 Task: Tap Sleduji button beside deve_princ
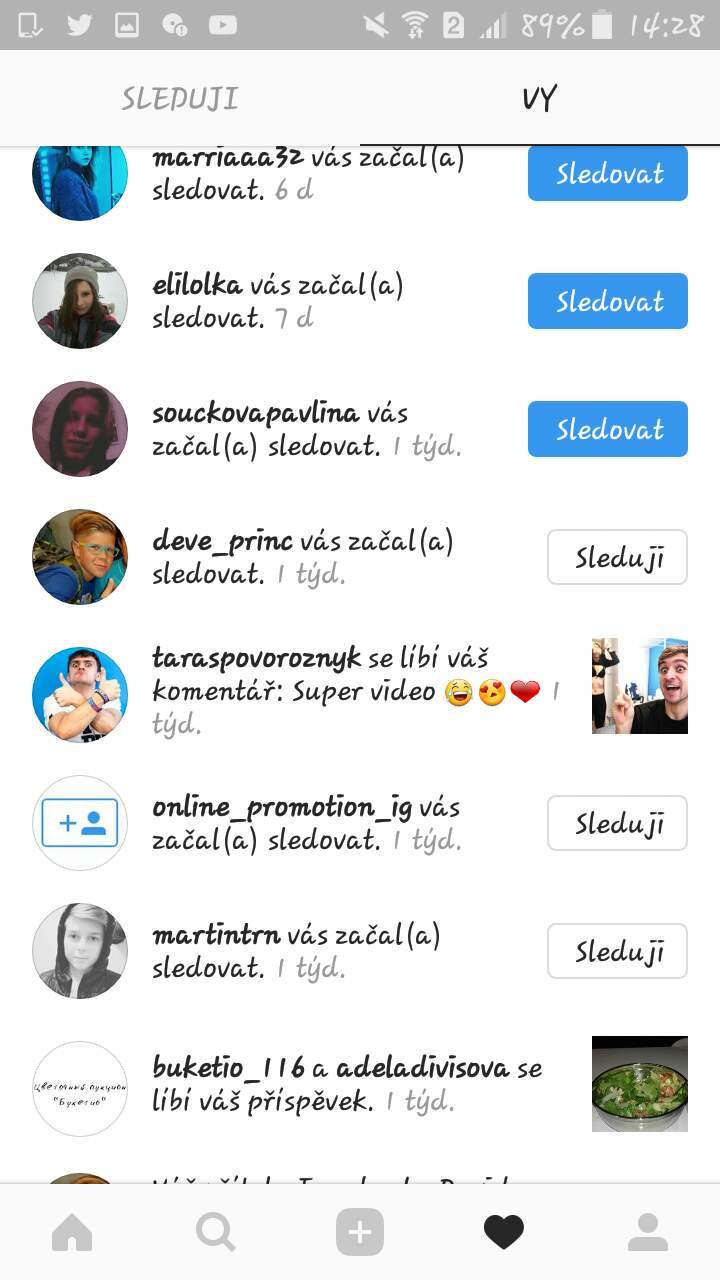pyautogui.click(x=617, y=557)
